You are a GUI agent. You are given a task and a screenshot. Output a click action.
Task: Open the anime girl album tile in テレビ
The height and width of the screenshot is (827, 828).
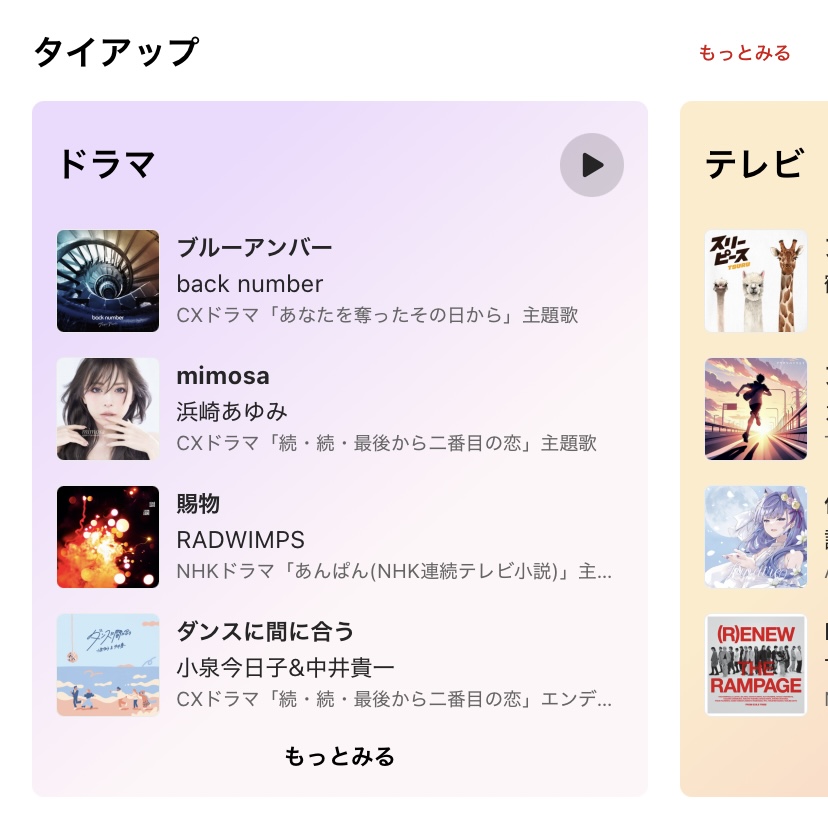(x=755, y=537)
